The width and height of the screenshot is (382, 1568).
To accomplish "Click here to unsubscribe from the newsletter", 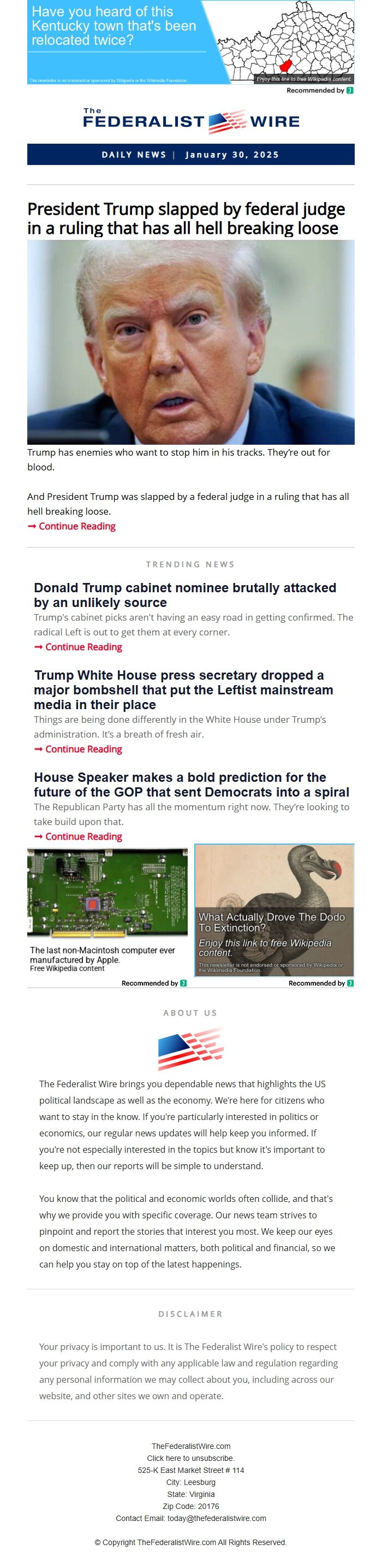I will point(190,1458).
